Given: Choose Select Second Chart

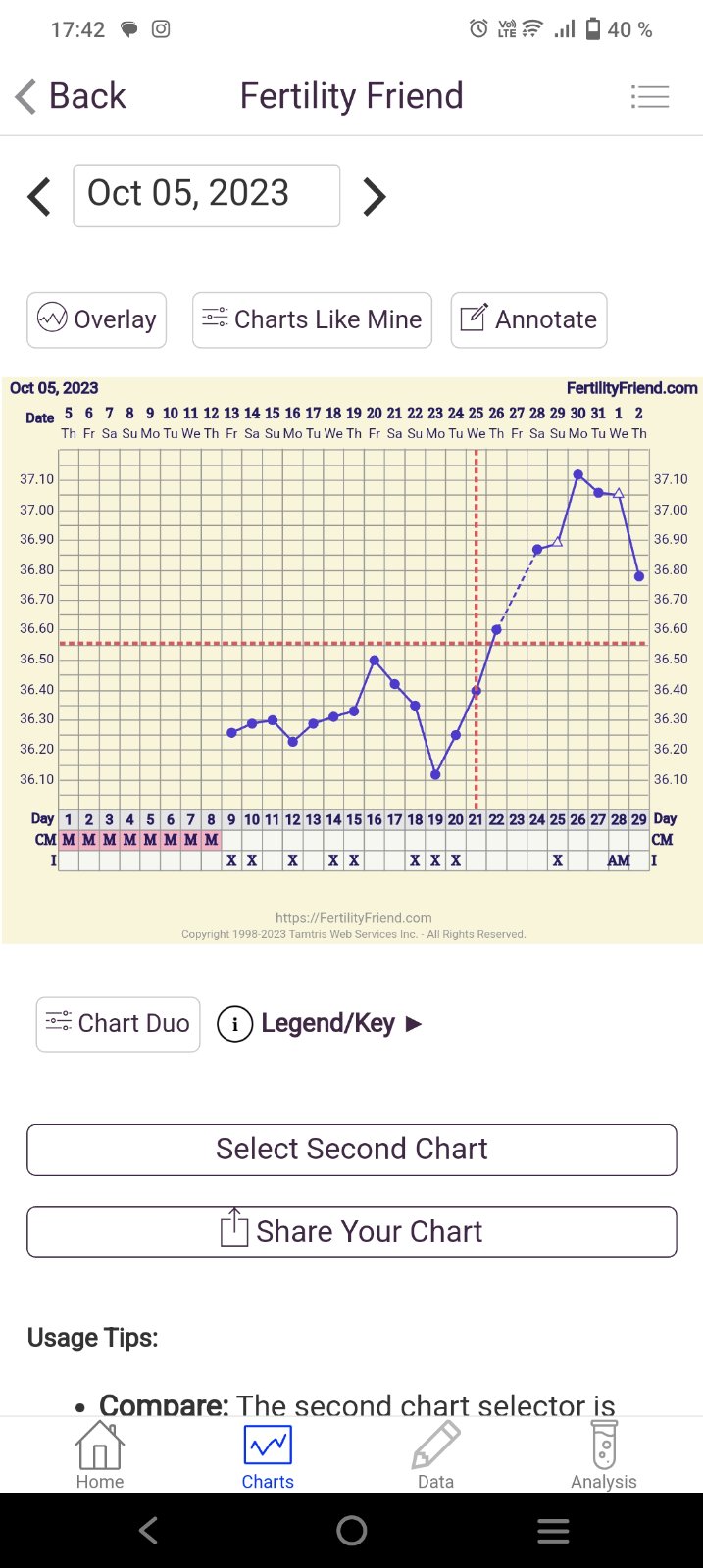Looking at the screenshot, I should (x=351, y=1149).
